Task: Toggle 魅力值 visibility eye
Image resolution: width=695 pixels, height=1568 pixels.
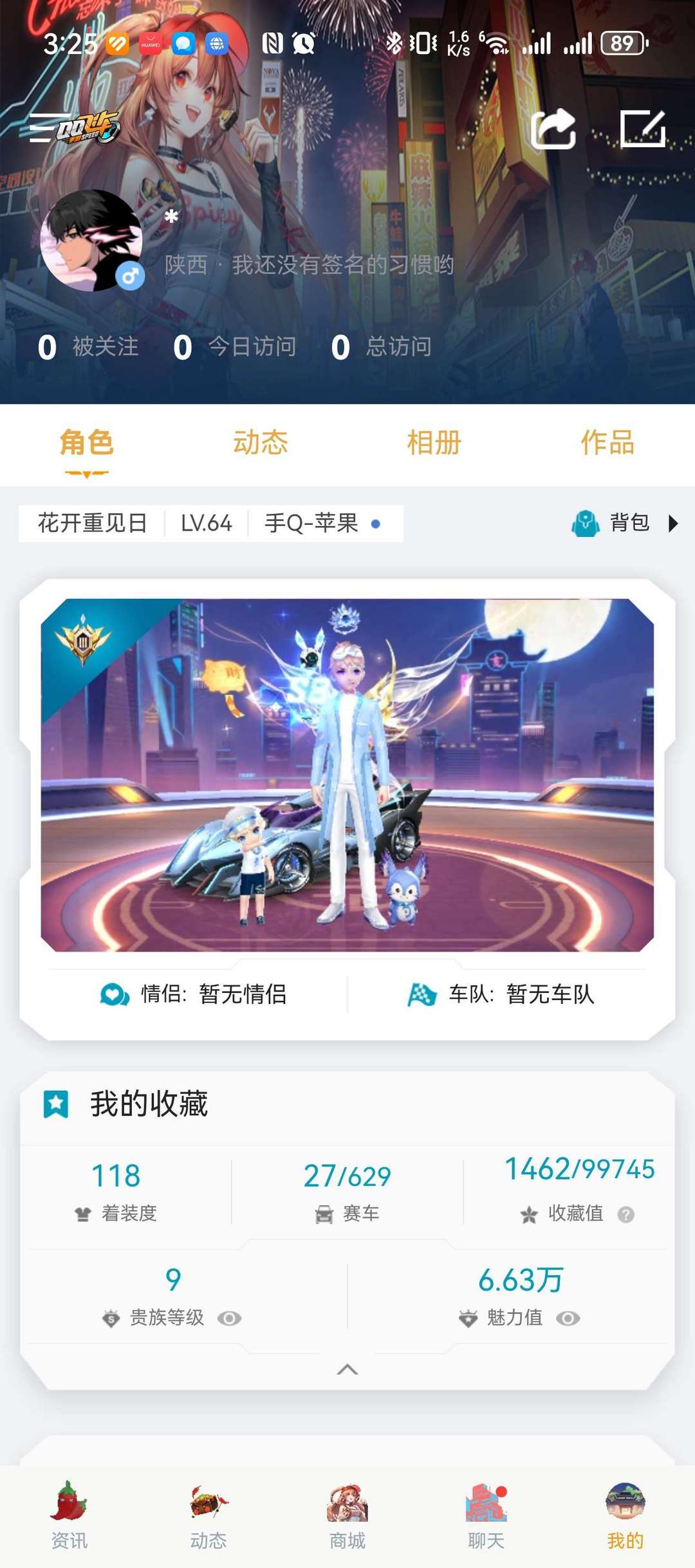Action: pyautogui.click(x=568, y=1318)
